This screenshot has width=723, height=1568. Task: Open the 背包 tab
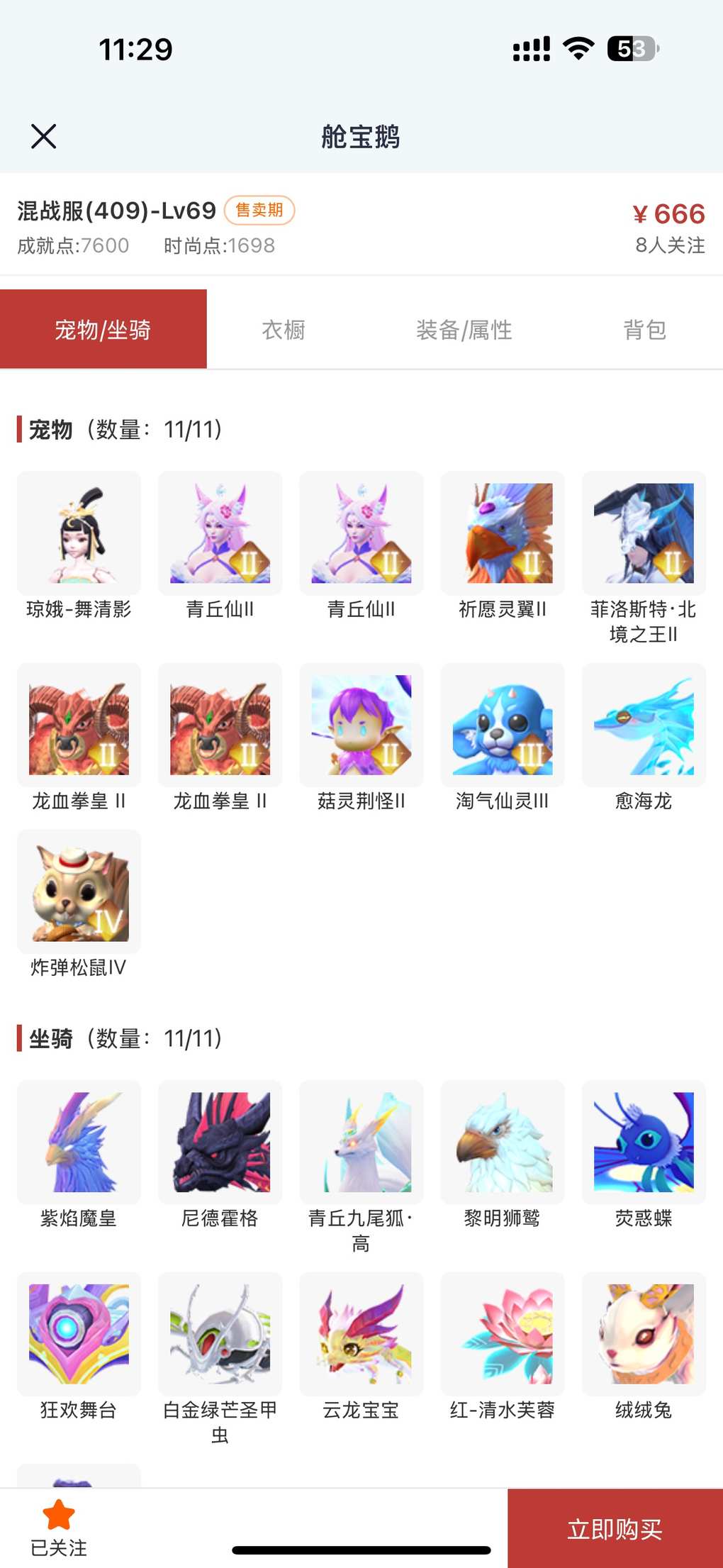click(x=644, y=330)
